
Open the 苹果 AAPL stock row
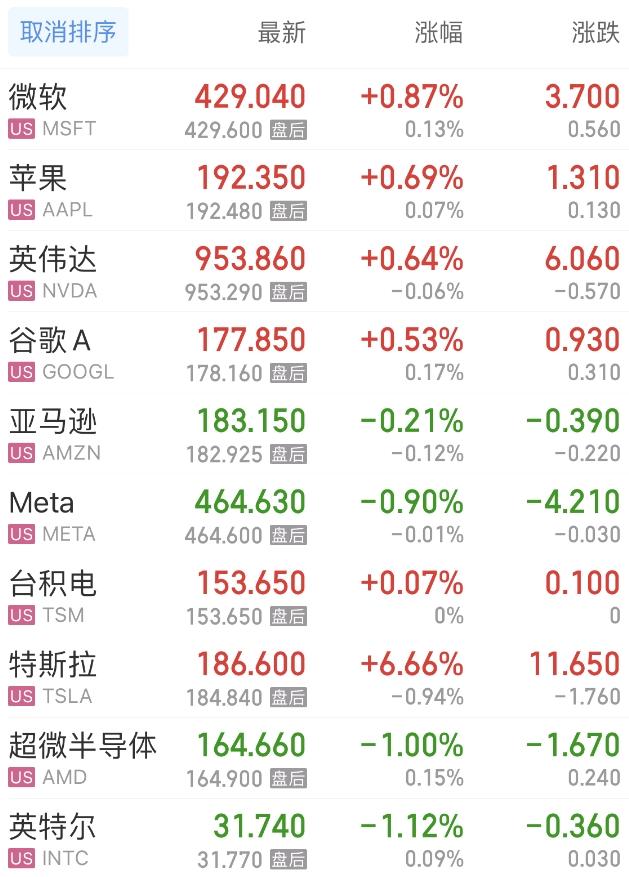click(x=314, y=191)
